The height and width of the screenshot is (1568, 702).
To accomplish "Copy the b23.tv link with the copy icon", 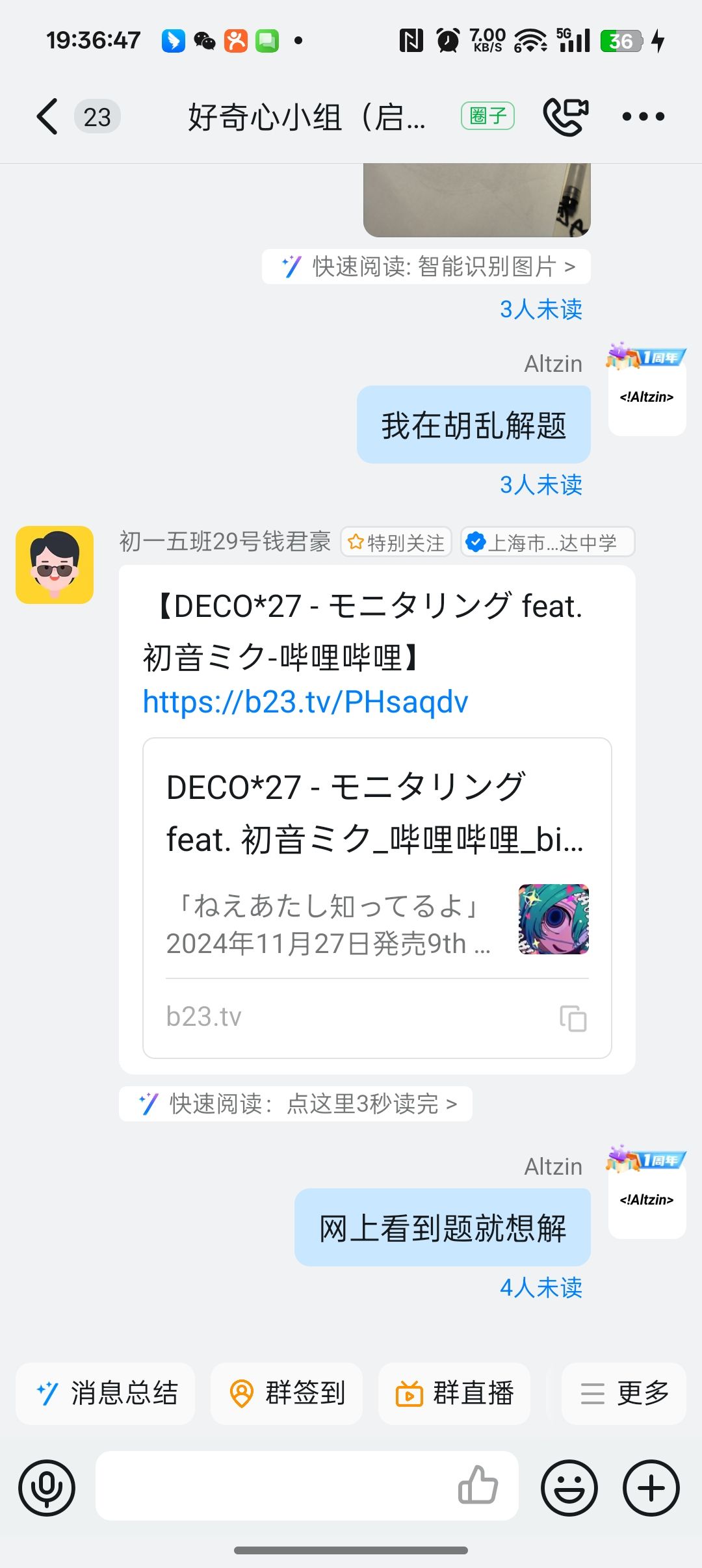I will [x=573, y=1018].
